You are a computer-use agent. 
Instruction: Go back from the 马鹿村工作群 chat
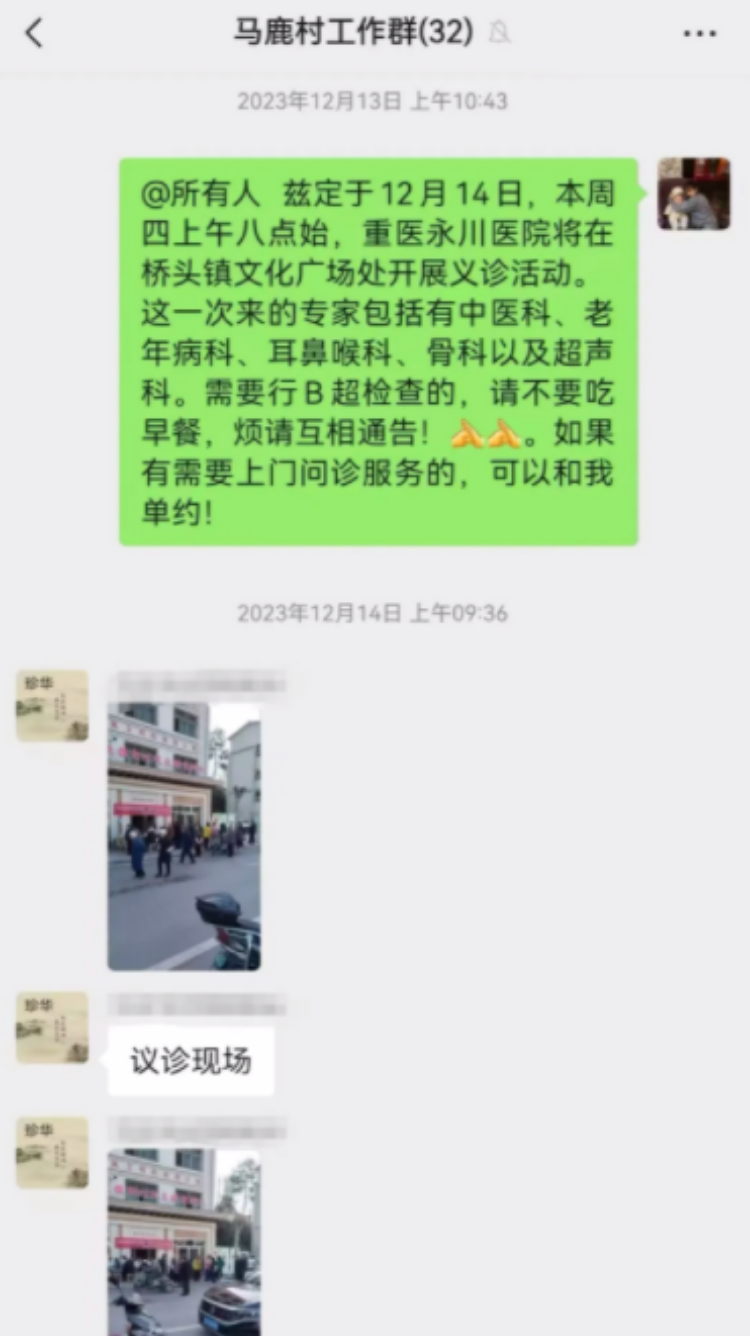pyautogui.click(x=34, y=33)
